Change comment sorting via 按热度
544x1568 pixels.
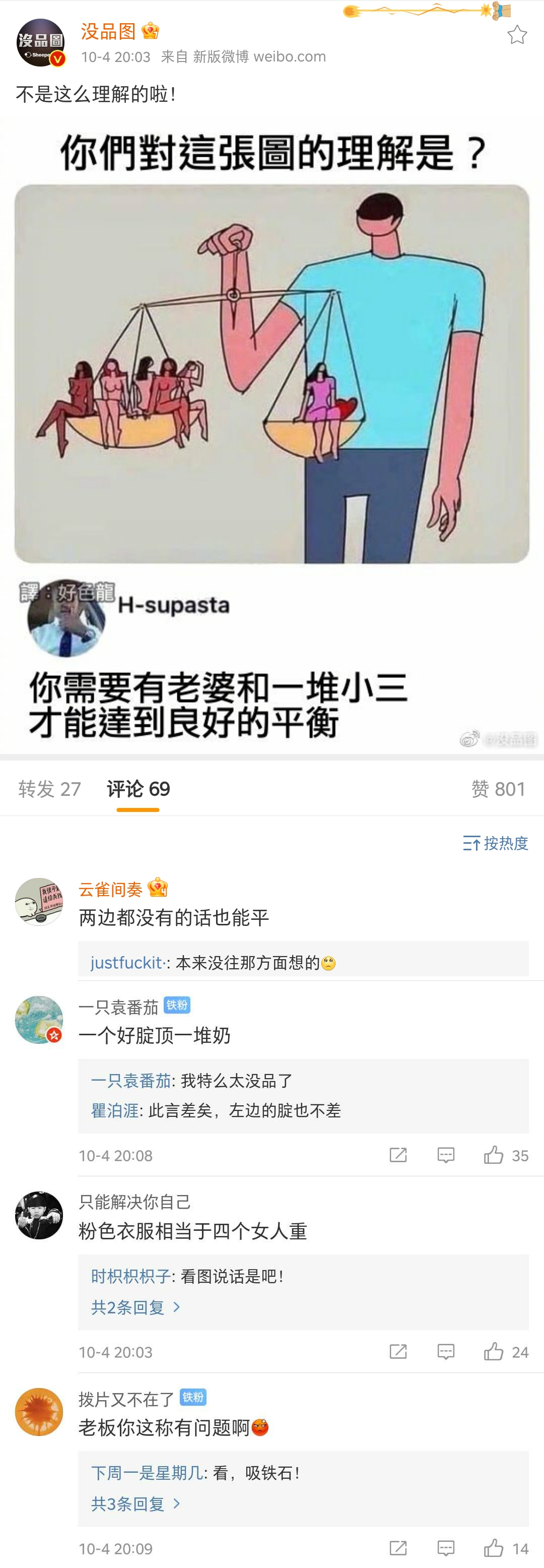tap(495, 843)
